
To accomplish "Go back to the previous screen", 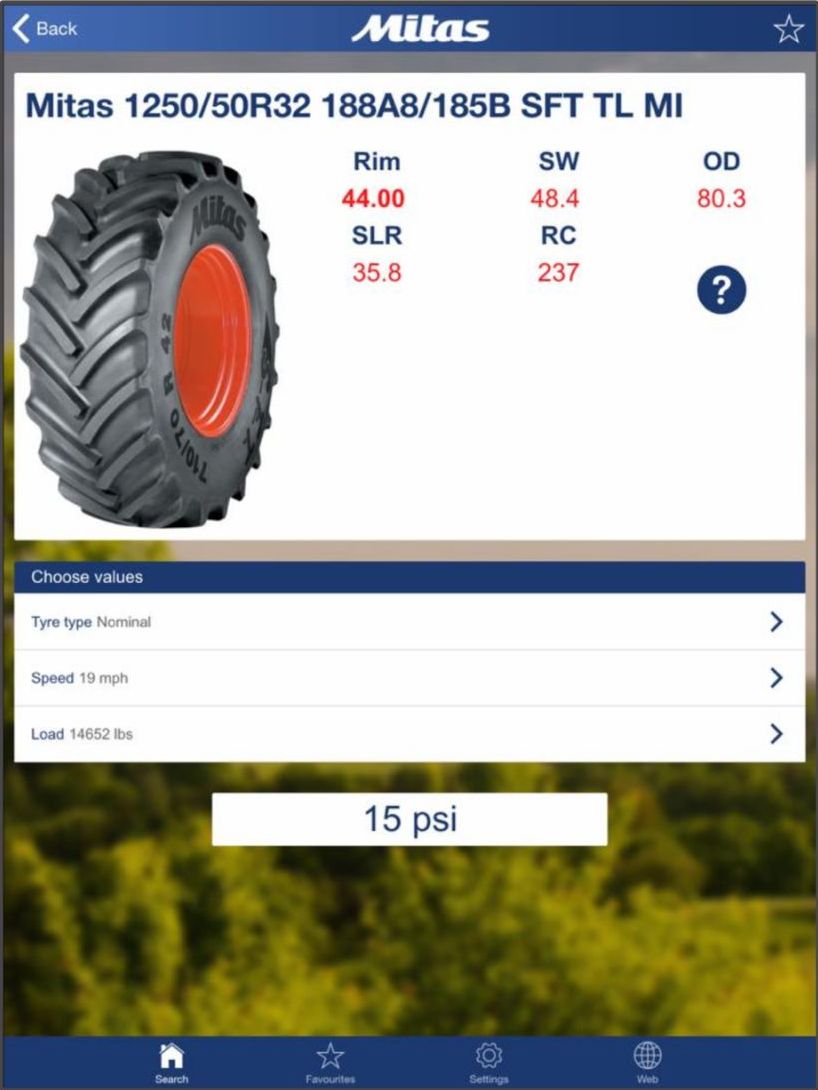I will pyautogui.click(x=44, y=28).
